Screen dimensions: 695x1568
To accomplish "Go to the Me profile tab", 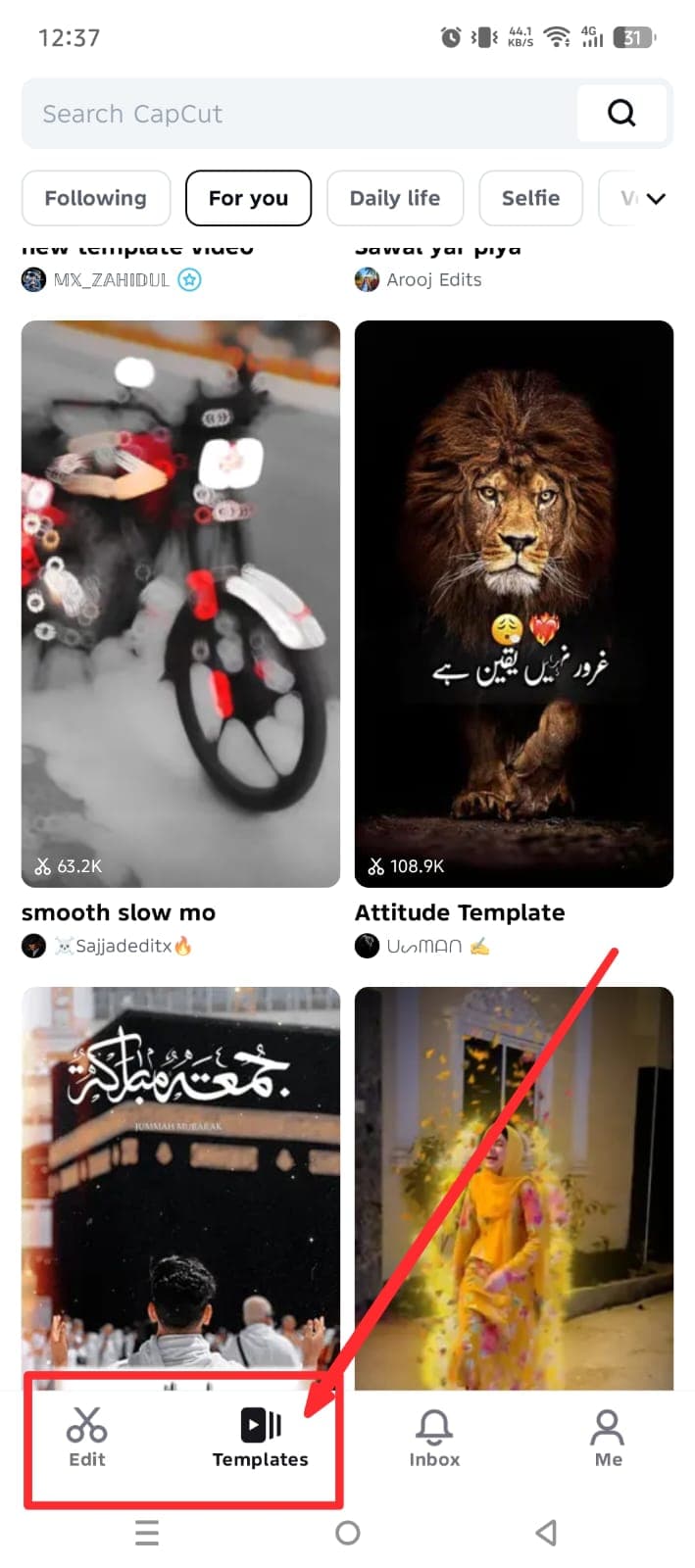I will tap(608, 1437).
